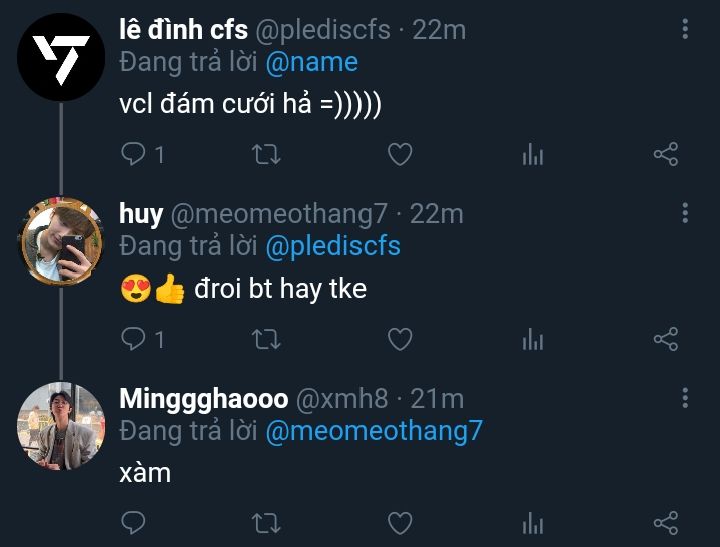Retweet huy's "đroi bt hay tke" tweet

(266, 340)
